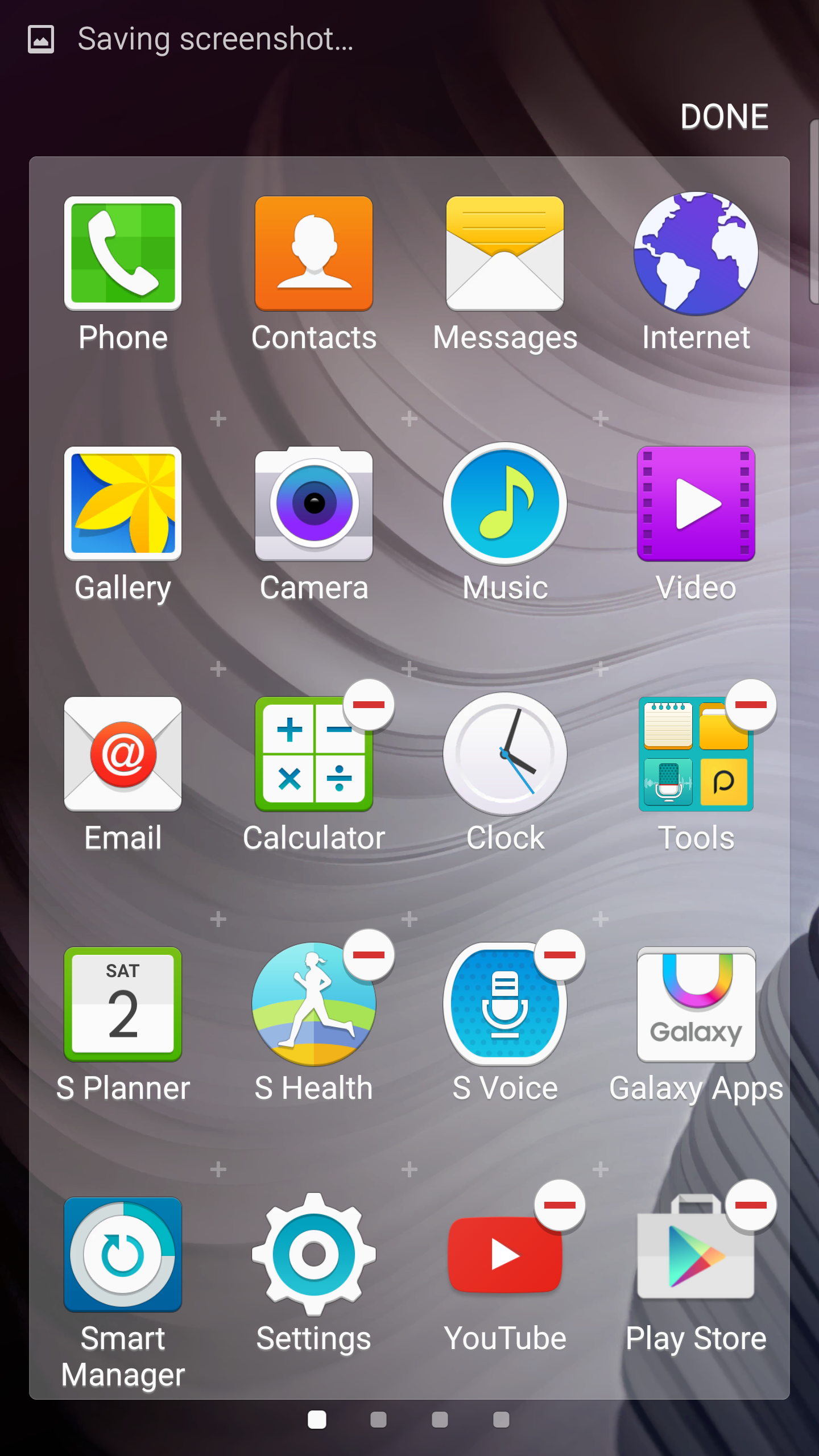819x1456 pixels.
Task: Remove YouTube via its minus badge
Action: [x=560, y=1205]
